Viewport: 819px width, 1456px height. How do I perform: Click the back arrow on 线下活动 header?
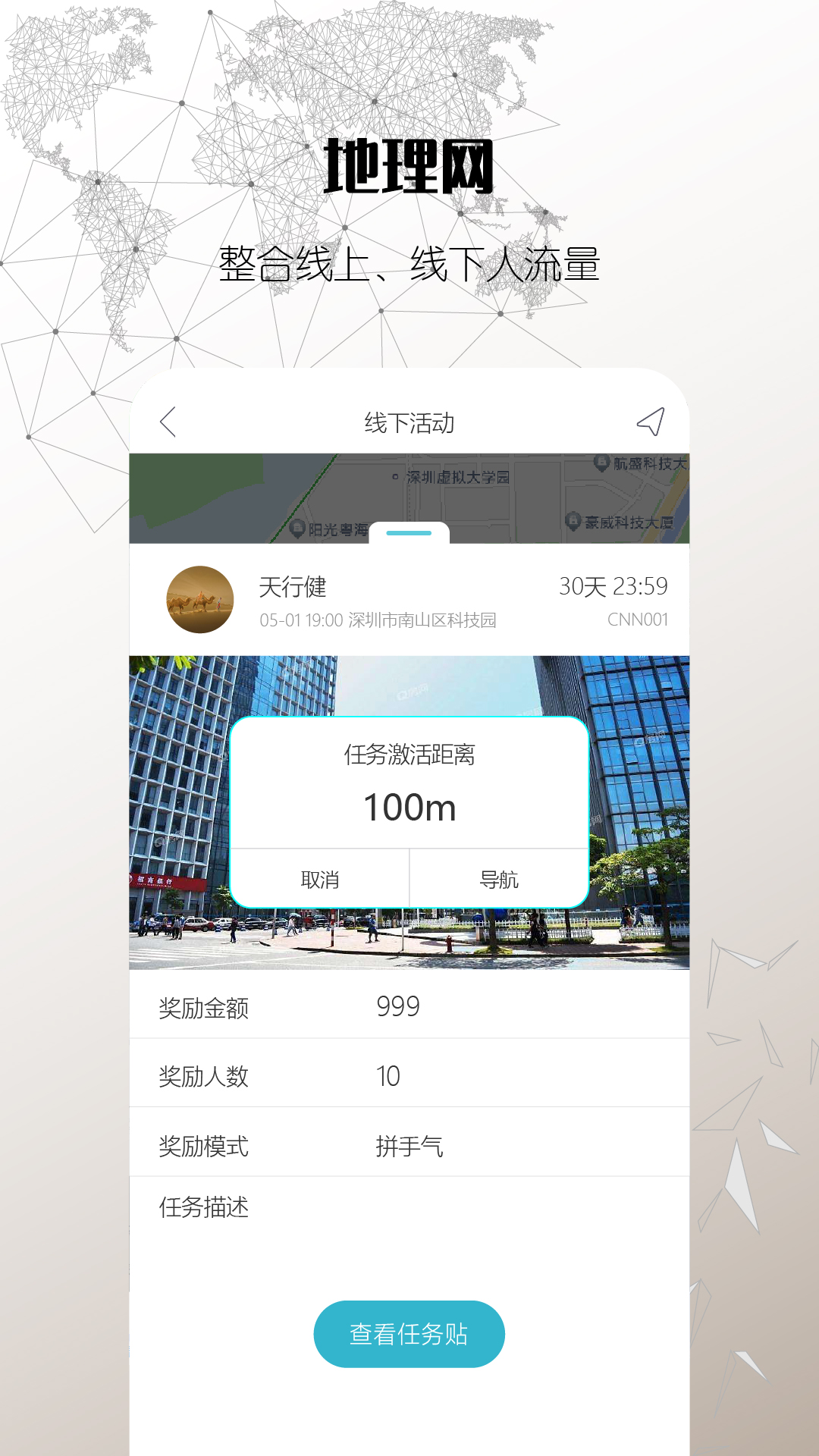[x=168, y=422]
